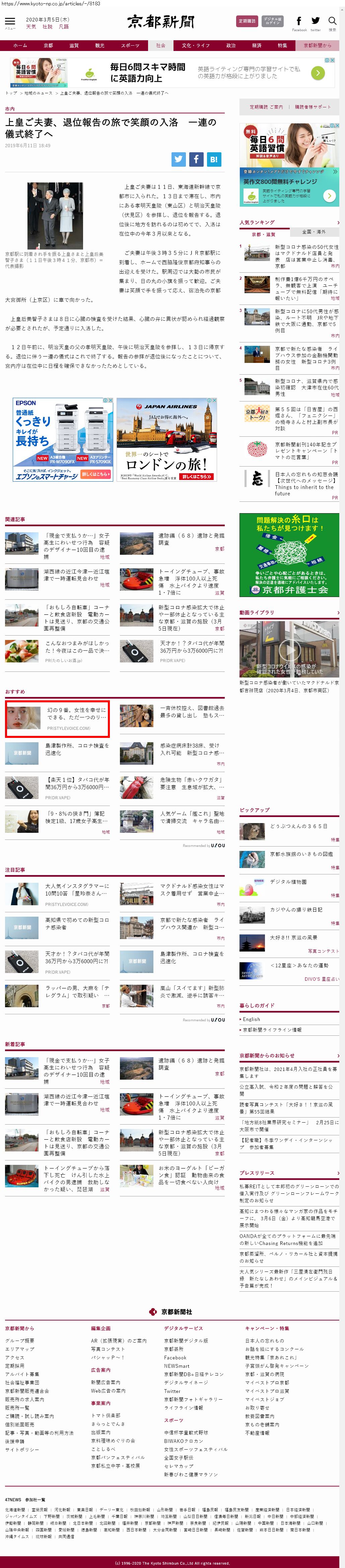Image resolution: width=345 pixels, height=1568 pixels.
Task: Open related article about 遺跡調（68）
Action: pyautogui.click(x=191, y=538)
